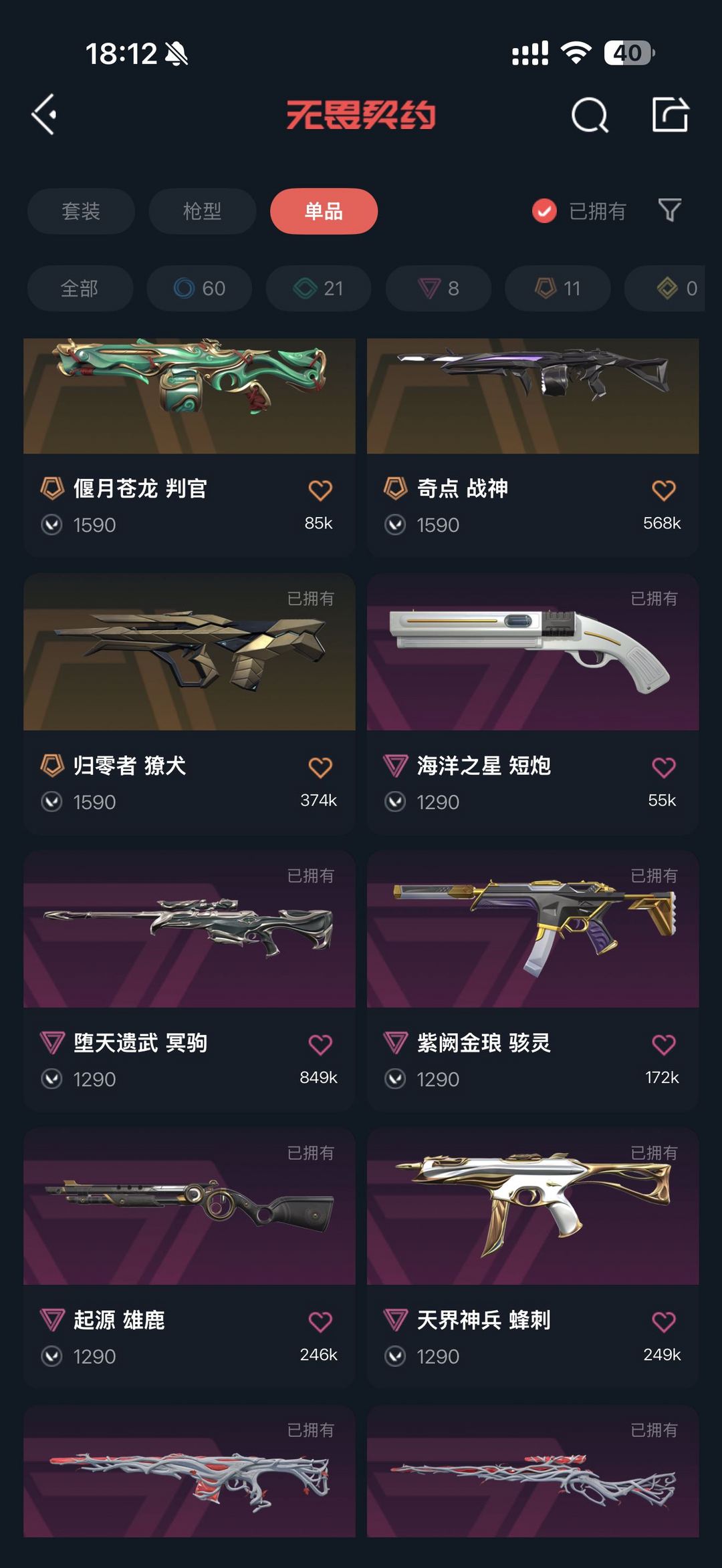Viewport: 722px width, 1568px height.
Task: Filter by the rarity chip showing 11
Action: tap(558, 289)
